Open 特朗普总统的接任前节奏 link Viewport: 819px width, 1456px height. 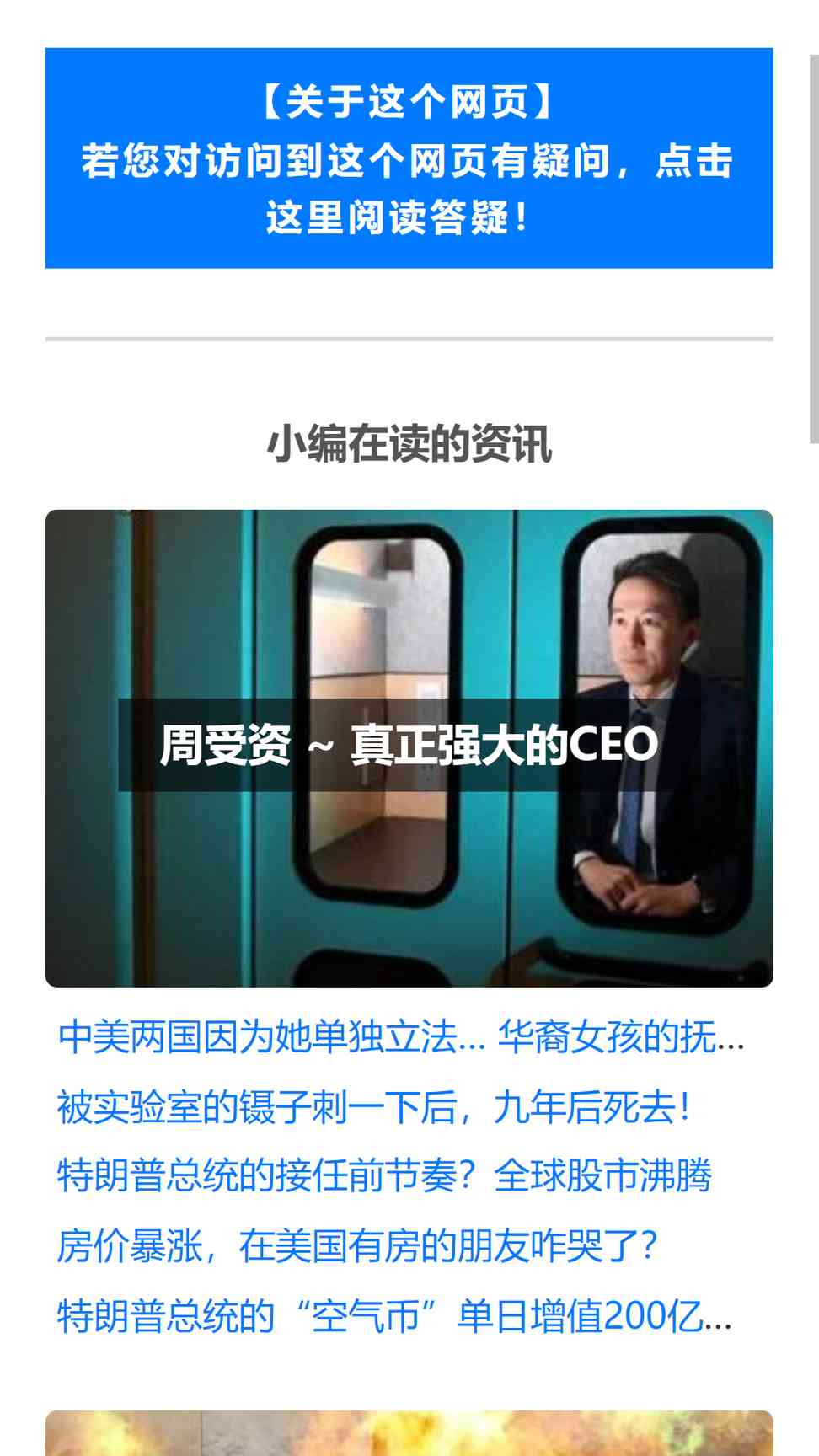click(x=384, y=1175)
